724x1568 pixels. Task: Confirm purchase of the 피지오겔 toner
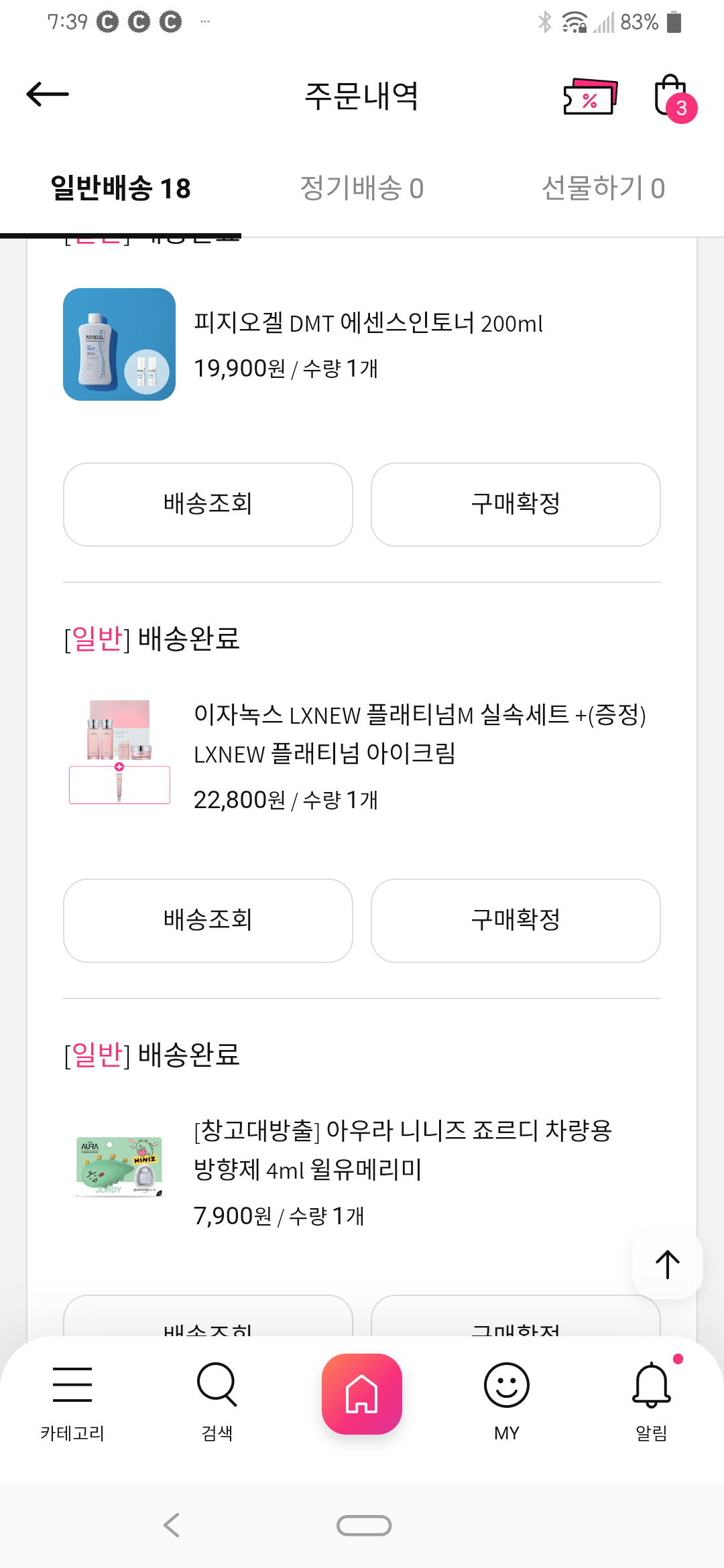click(x=516, y=504)
